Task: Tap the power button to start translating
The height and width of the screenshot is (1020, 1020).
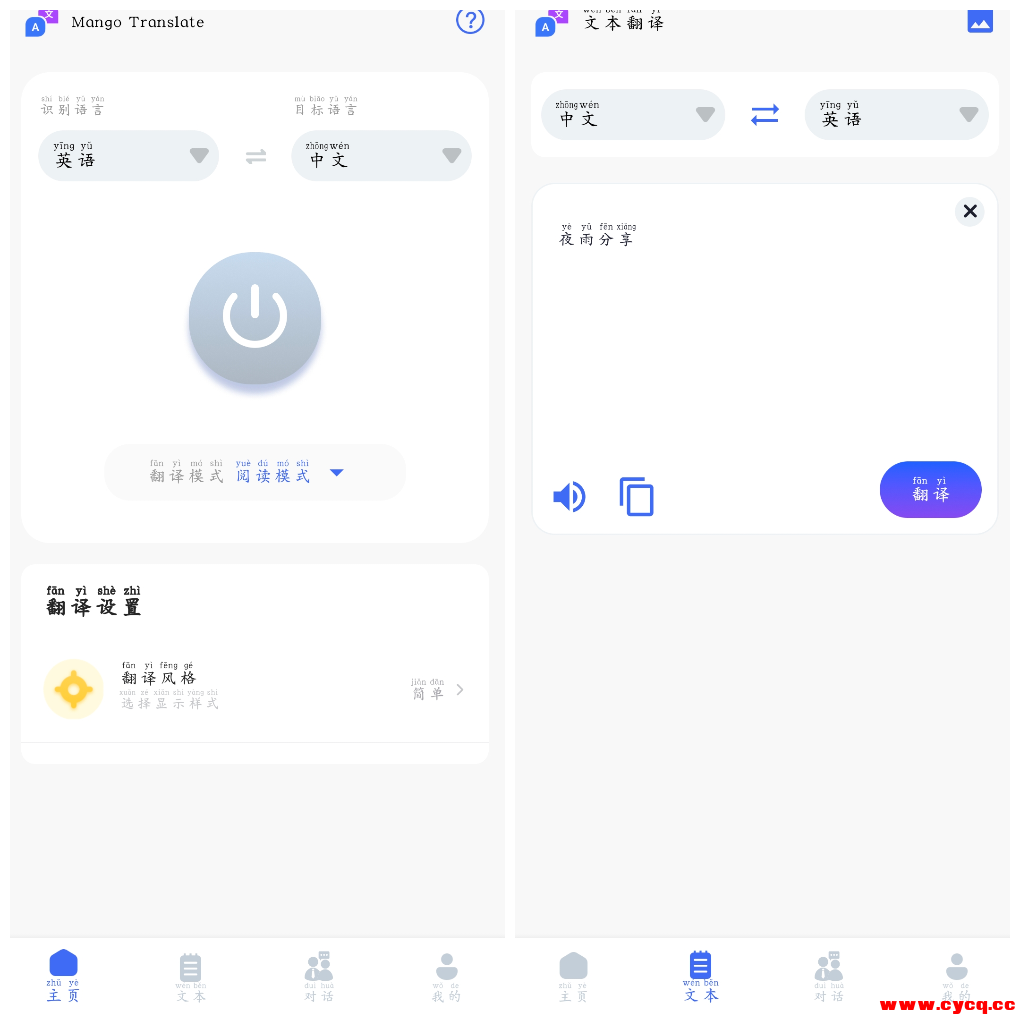Action: pos(255,317)
